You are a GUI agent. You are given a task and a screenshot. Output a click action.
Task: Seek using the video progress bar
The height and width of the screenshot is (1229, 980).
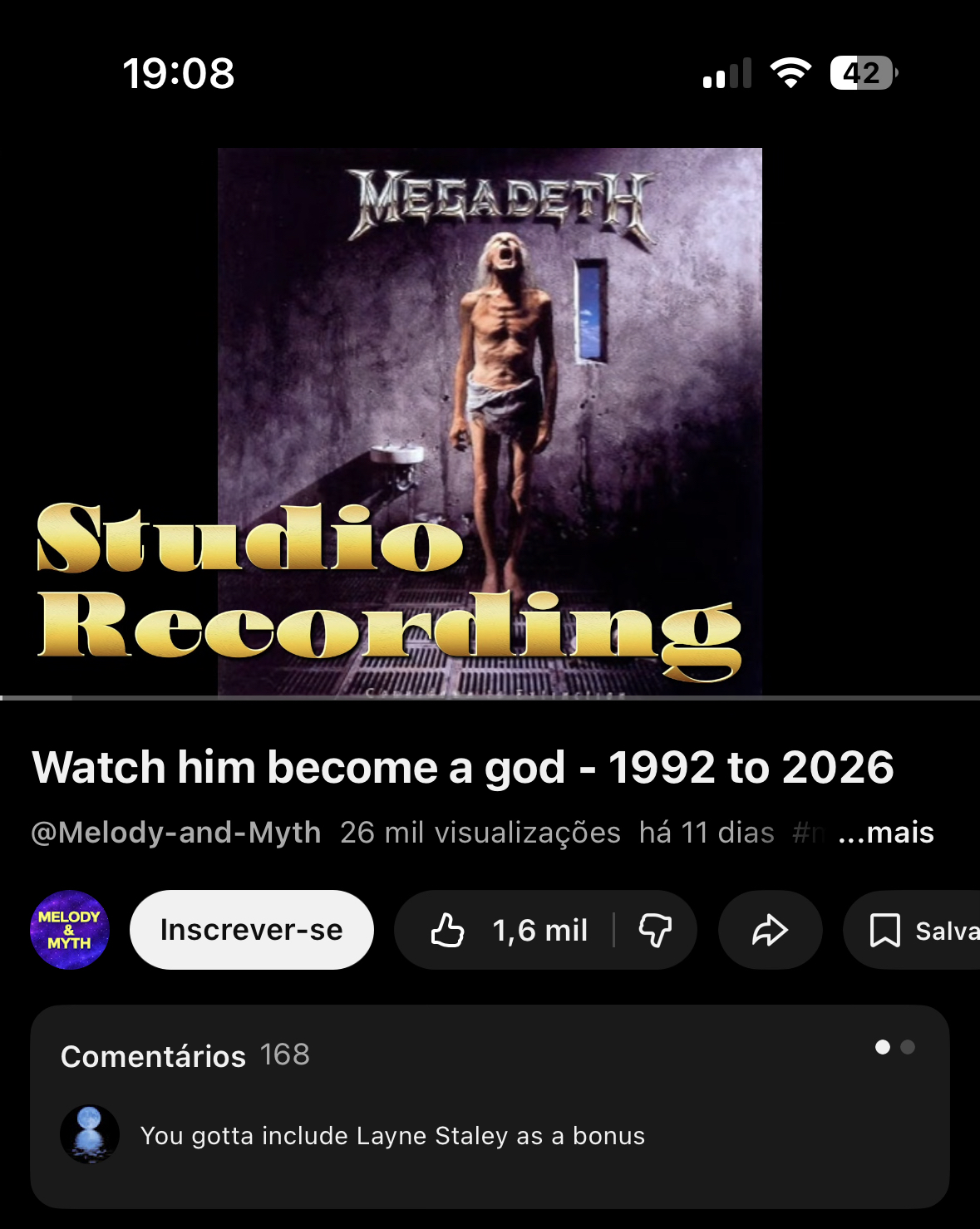point(490,698)
